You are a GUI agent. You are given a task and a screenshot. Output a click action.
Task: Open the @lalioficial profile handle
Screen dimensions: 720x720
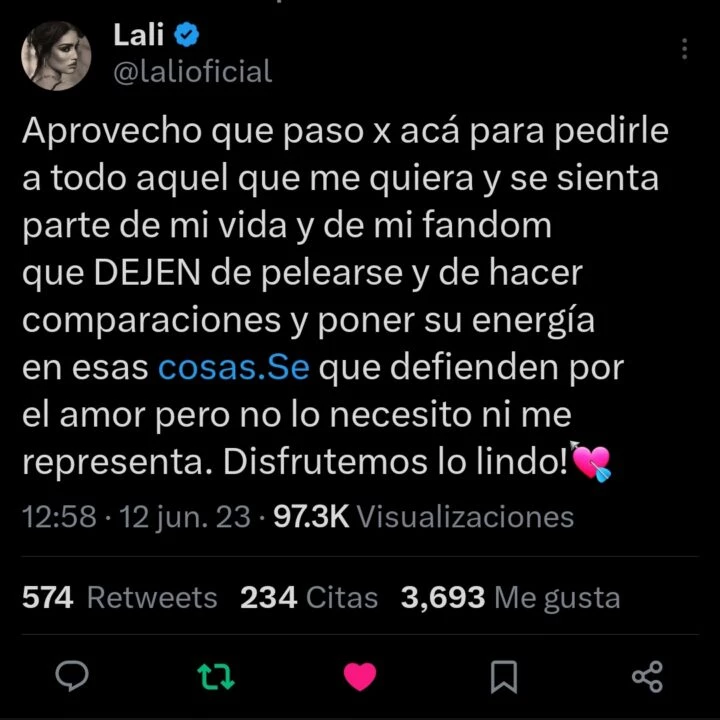(x=195, y=71)
